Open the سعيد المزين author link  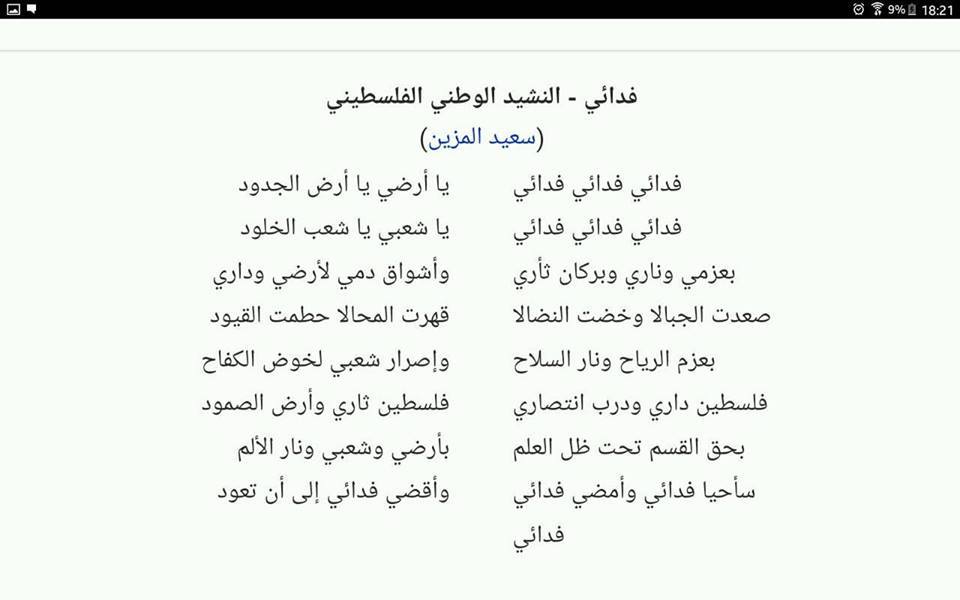pos(482,138)
